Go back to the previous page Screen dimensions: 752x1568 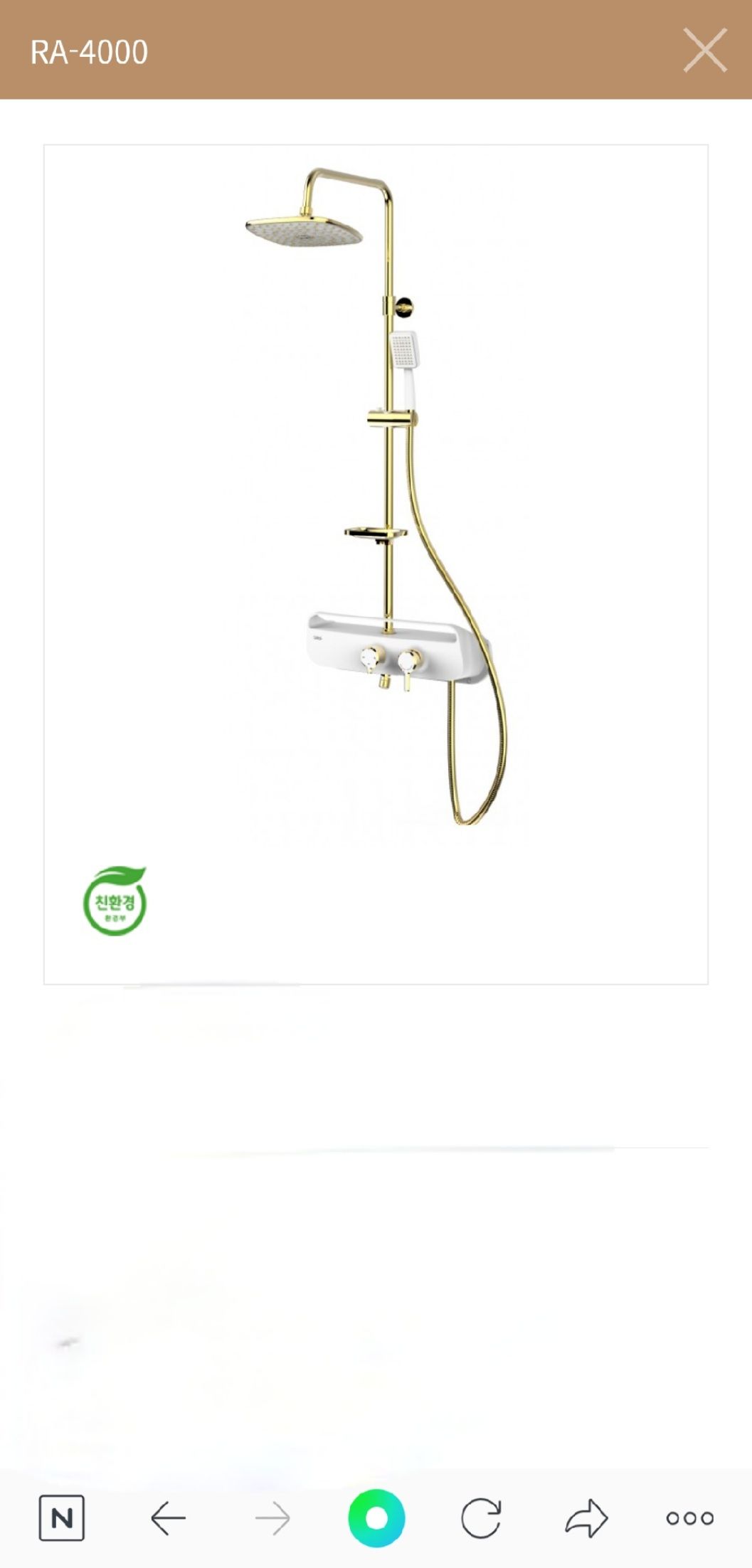click(x=169, y=1518)
